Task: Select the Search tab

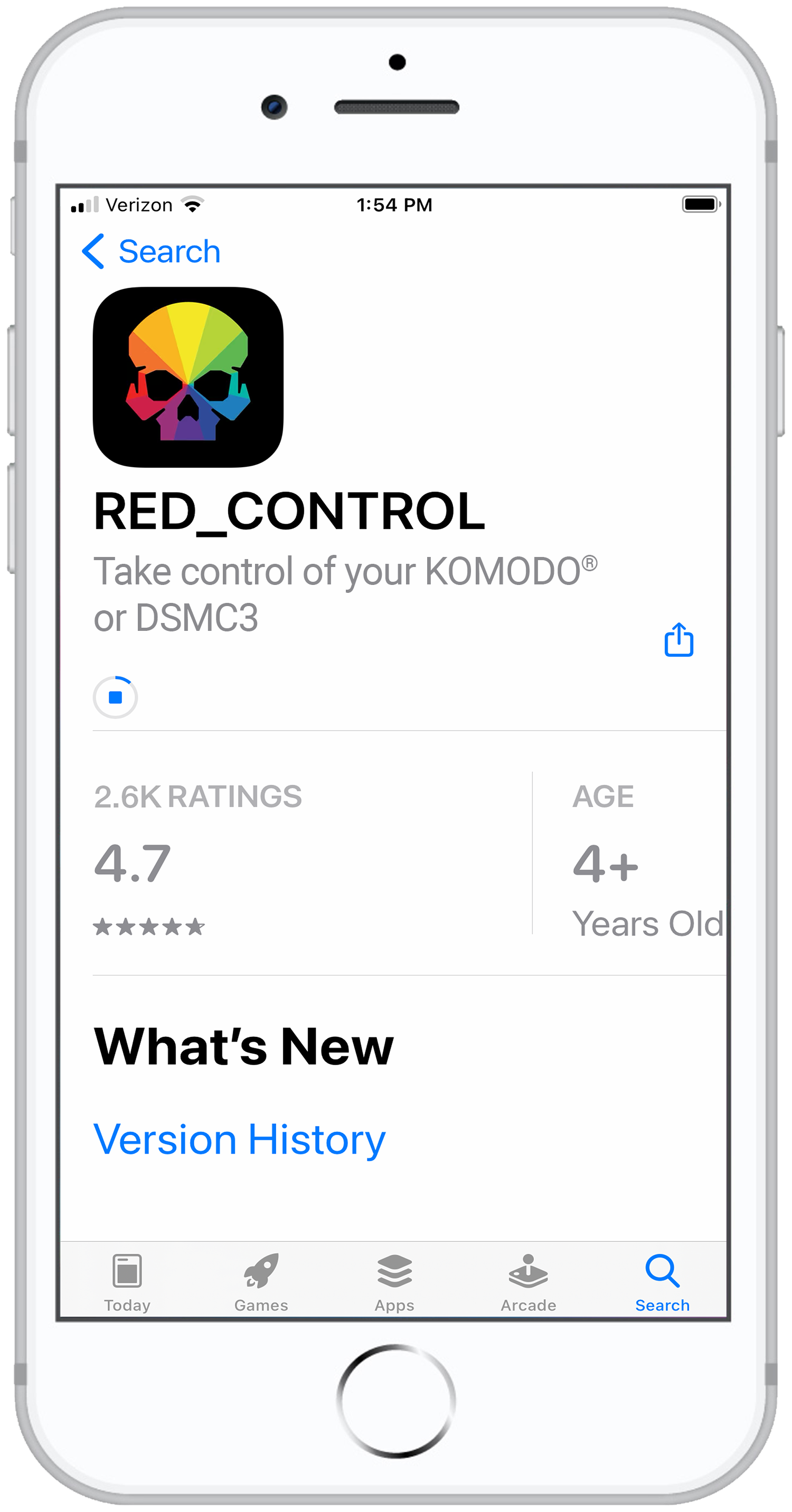Action: pyautogui.click(x=662, y=1283)
